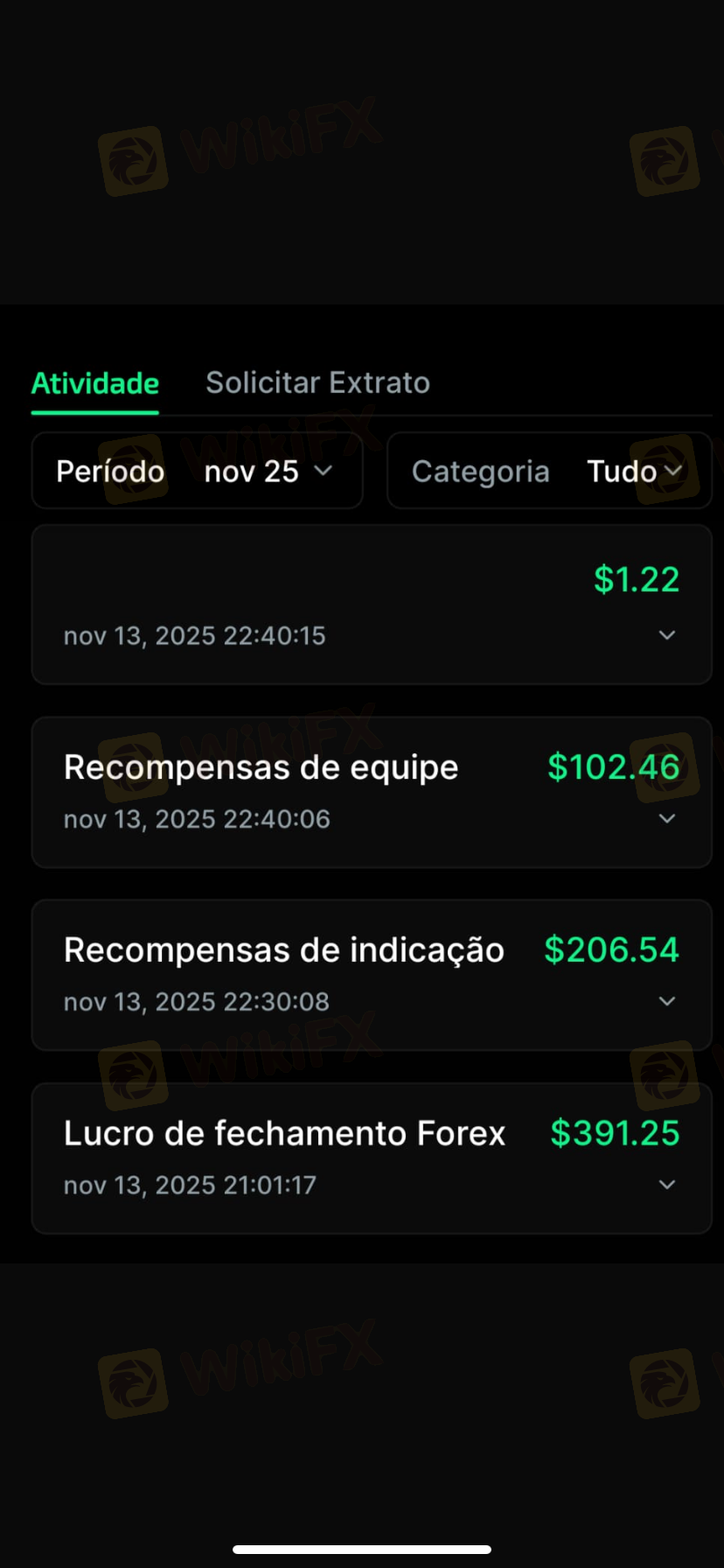Open the Período nov 25 dropdown
Screen dimensions: 724x1568
click(198, 472)
